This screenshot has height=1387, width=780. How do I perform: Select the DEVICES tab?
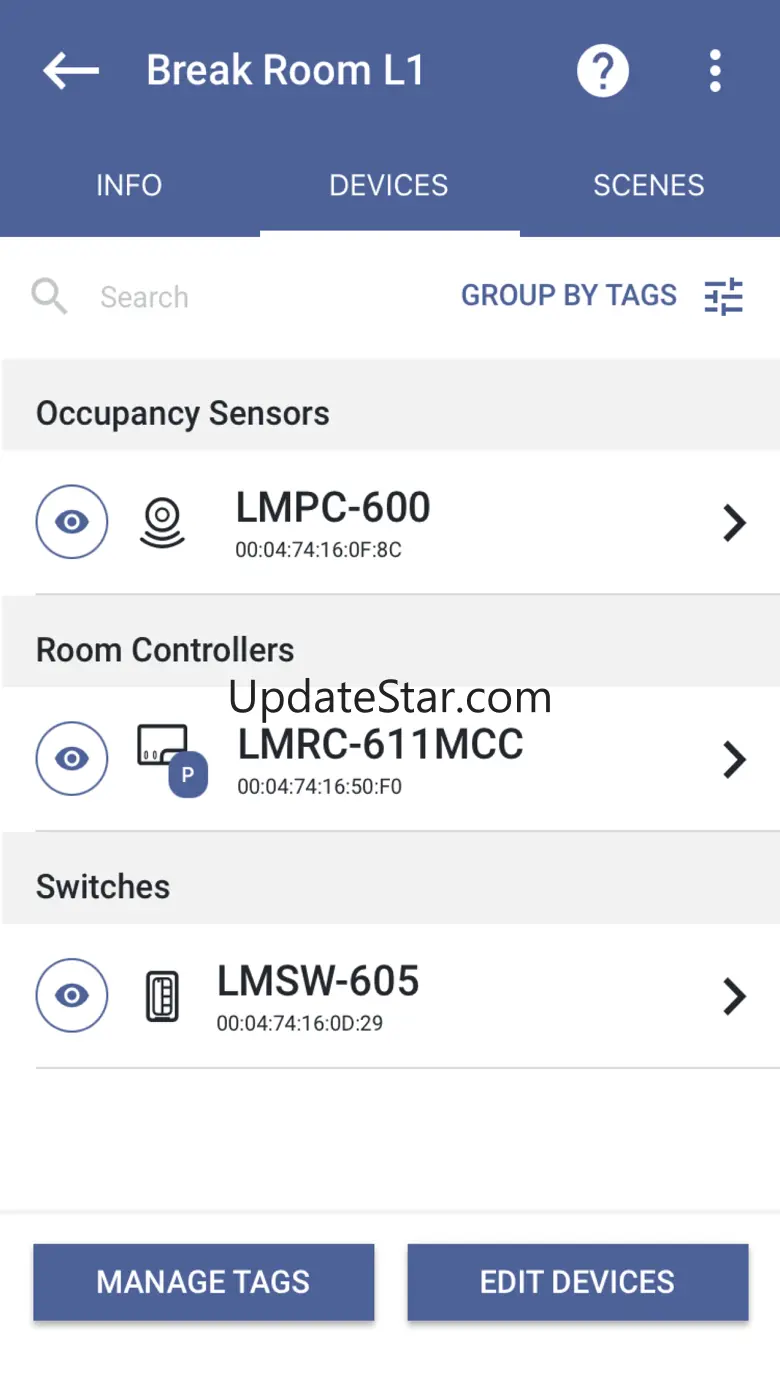click(389, 186)
